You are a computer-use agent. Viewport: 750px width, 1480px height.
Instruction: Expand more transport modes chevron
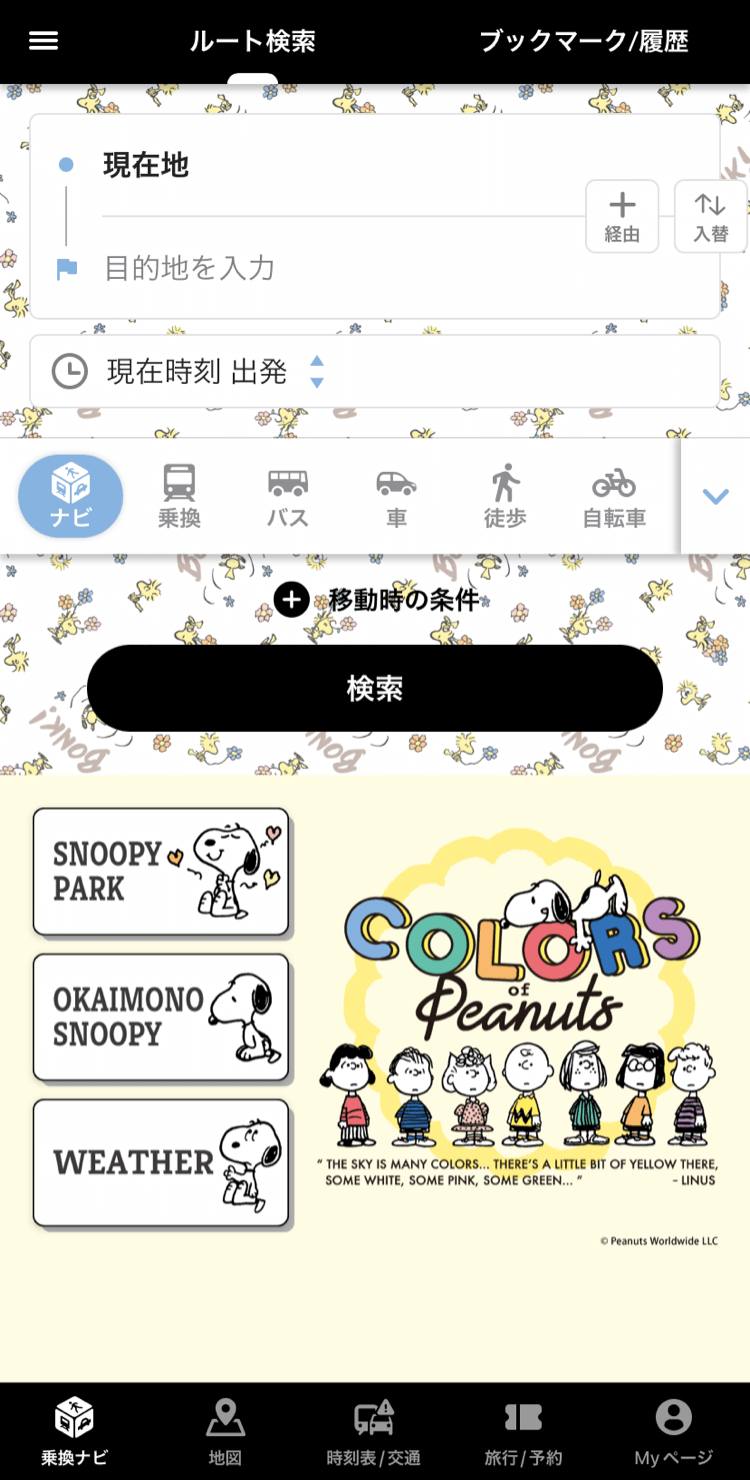click(715, 496)
